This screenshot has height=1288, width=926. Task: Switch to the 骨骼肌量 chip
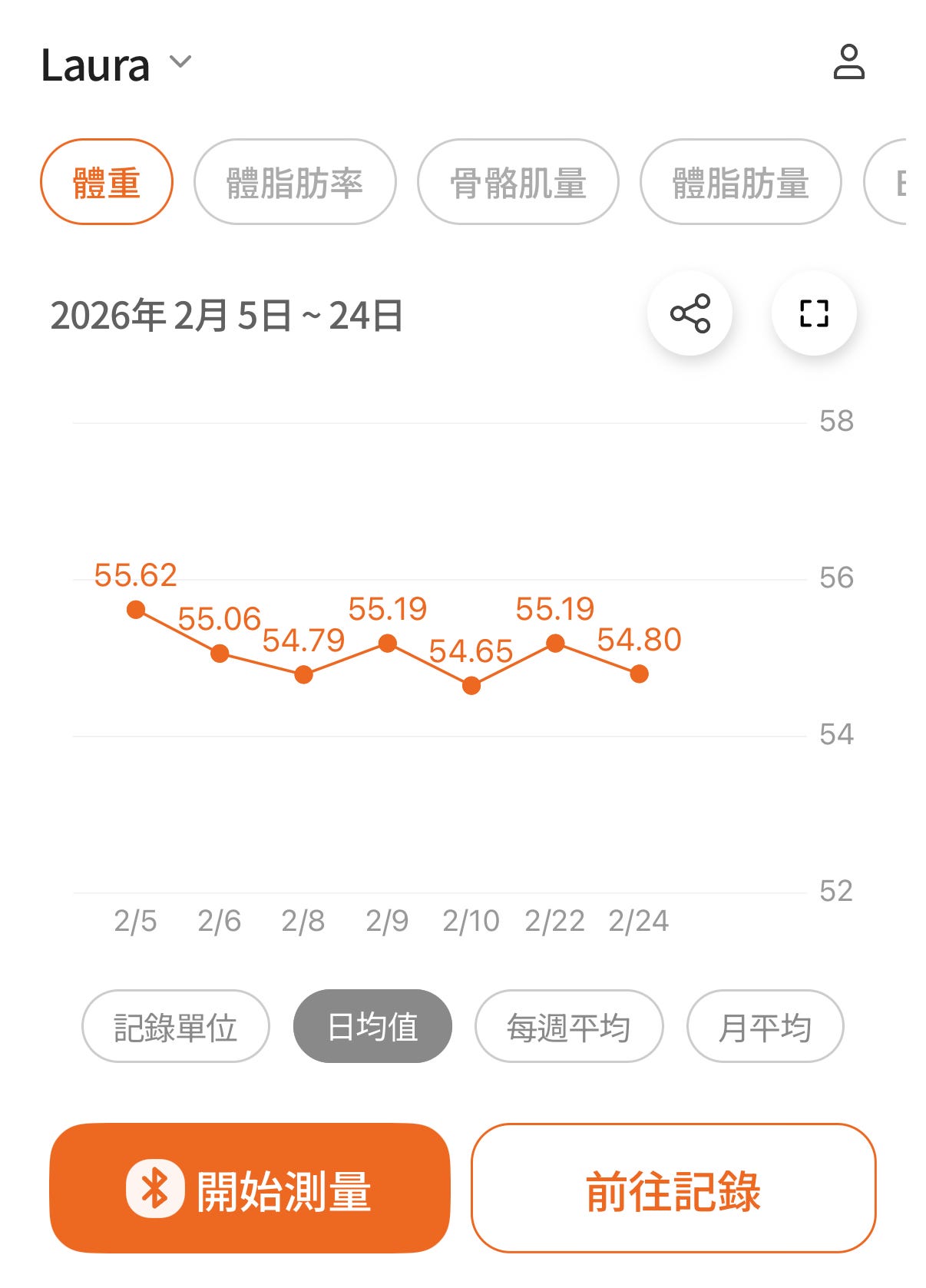click(x=518, y=182)
